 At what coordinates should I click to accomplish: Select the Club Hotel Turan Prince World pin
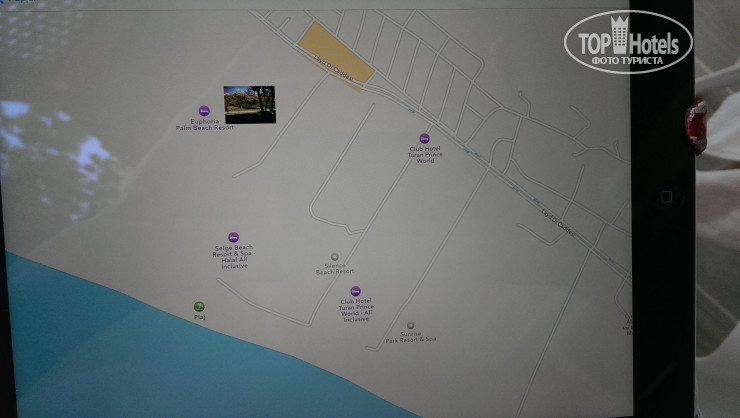[424, 137]
